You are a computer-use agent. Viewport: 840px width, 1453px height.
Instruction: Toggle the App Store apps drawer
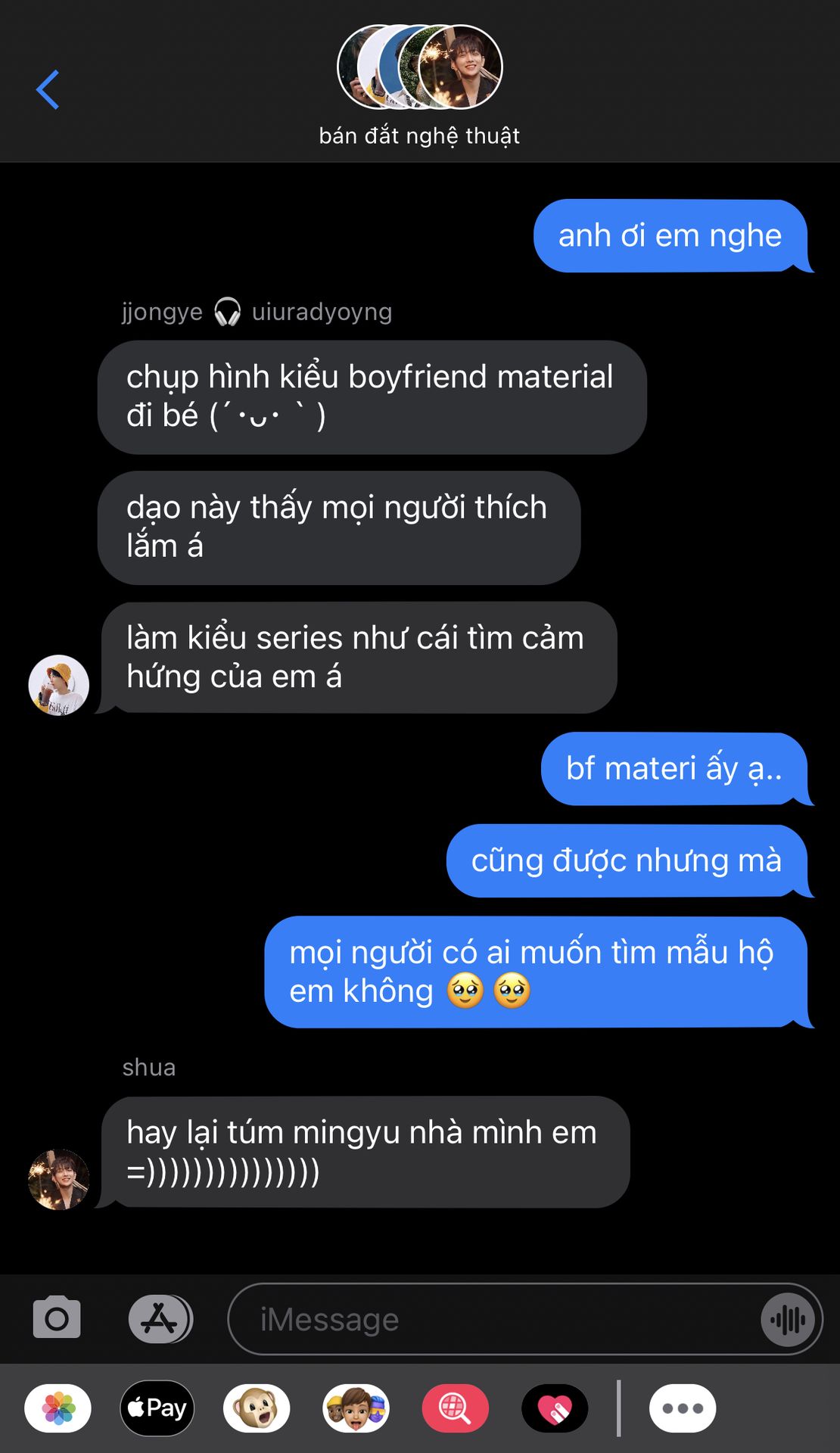coord(160,1318)
